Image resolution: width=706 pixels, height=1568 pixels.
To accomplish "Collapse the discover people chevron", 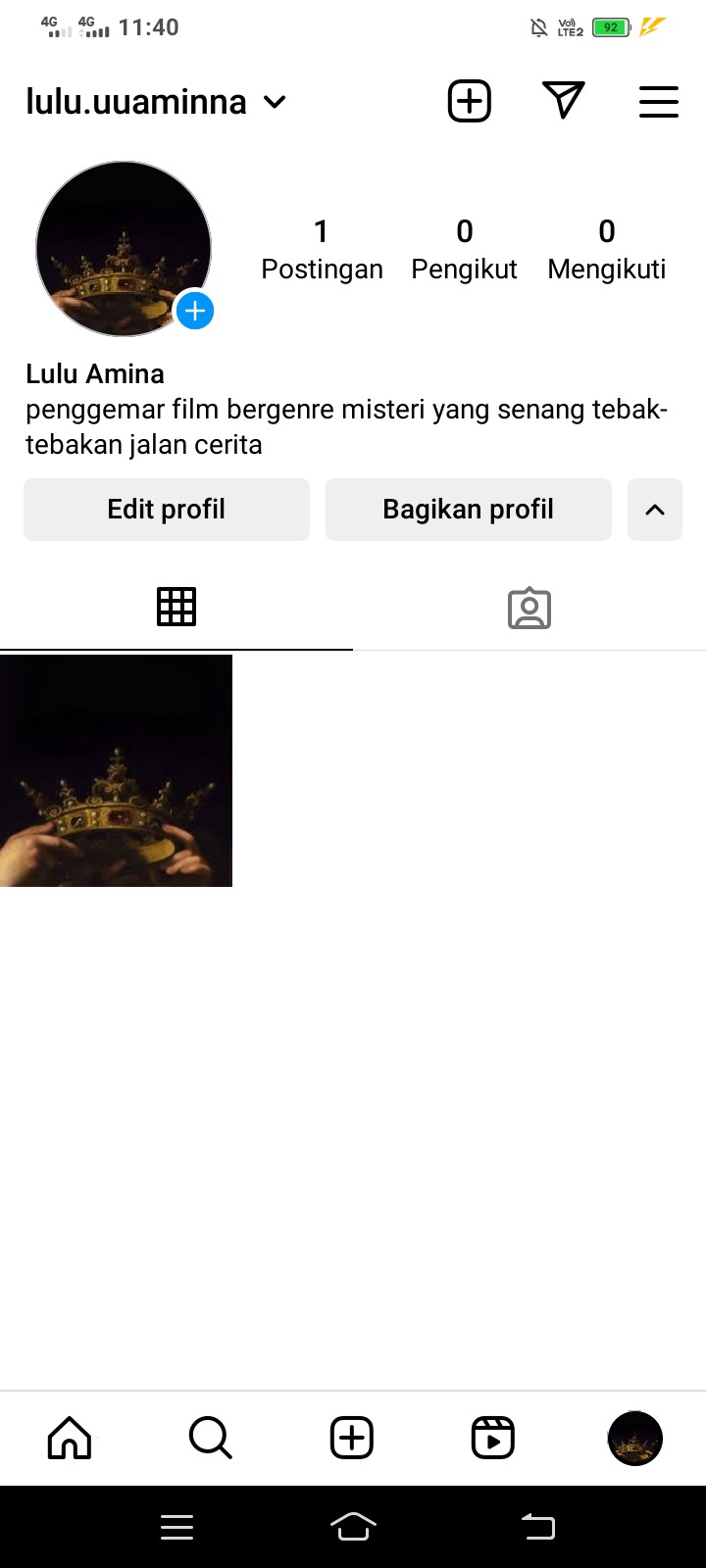I will pyautogui.click(x=655, y=510).
